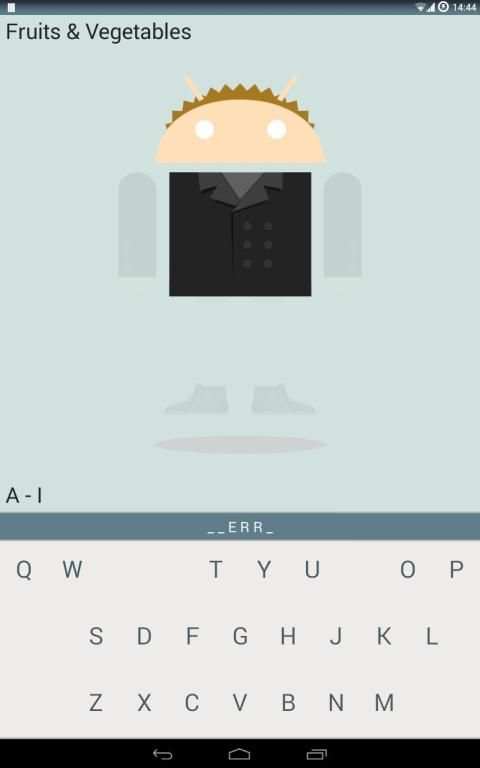
Task: Tap the letter N key
Action: (336, 702)
